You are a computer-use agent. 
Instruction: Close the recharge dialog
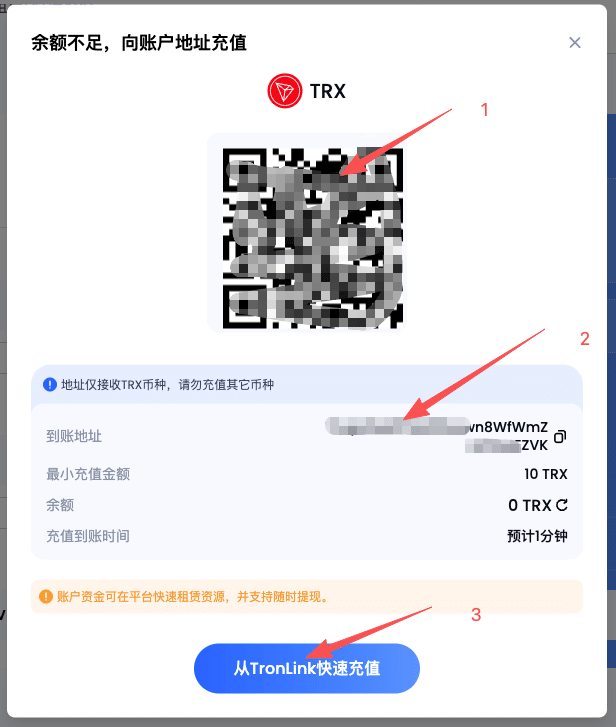pos(574,43)
